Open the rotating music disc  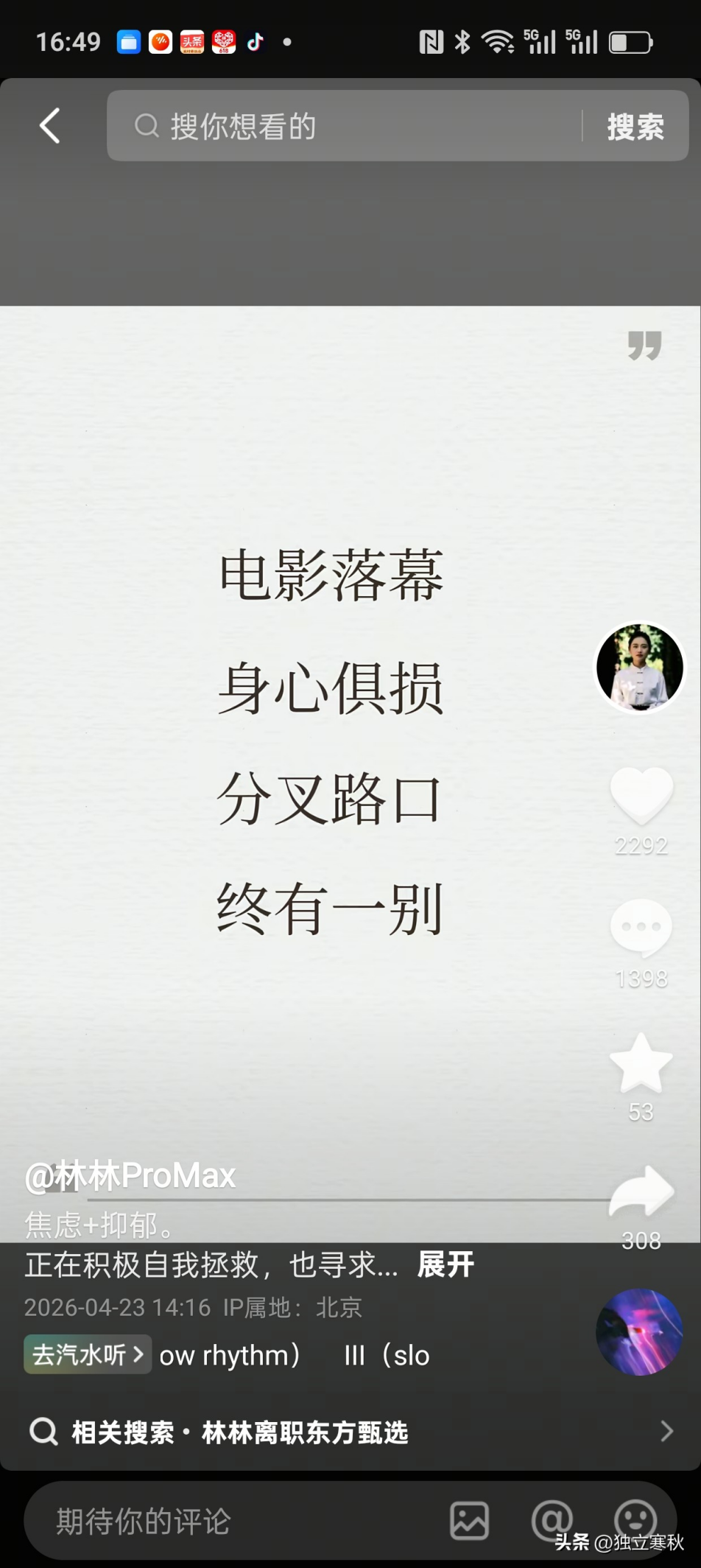(639, 1332)
